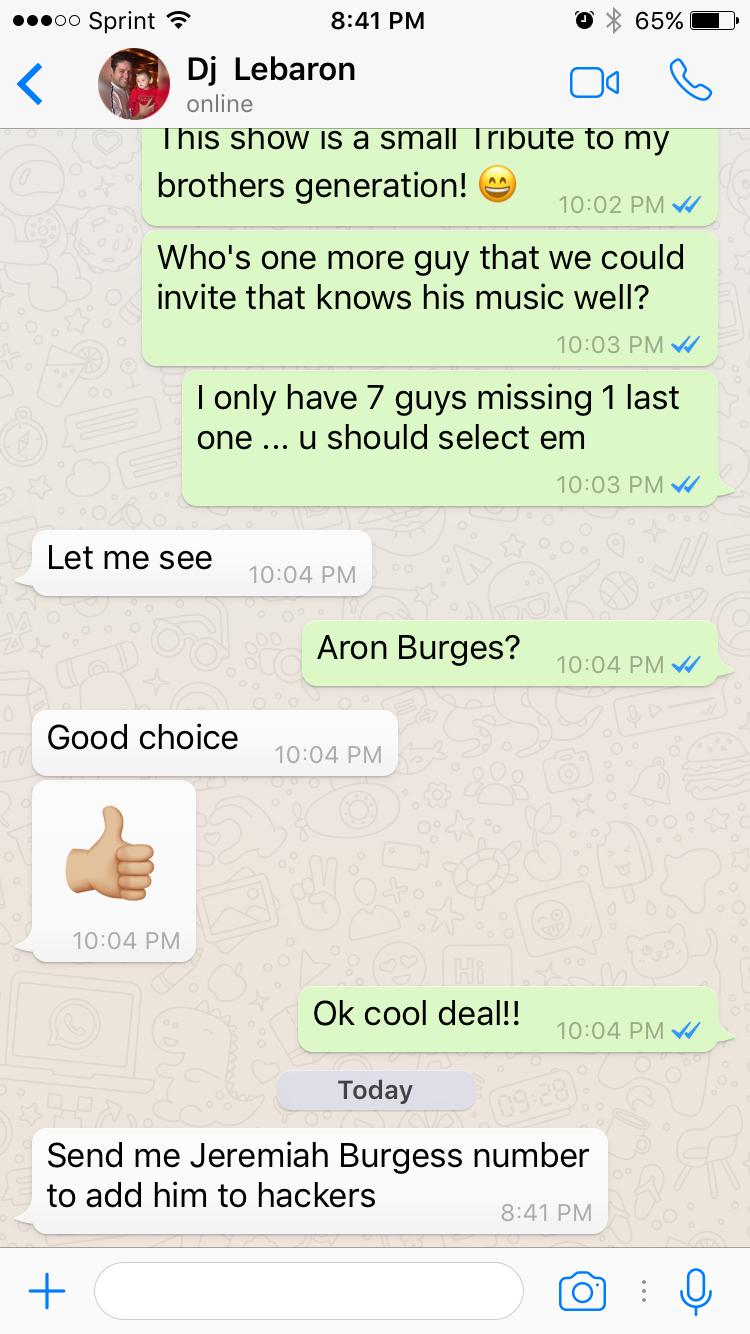Open Dj Lebaron's contact info

pos(270,84)
